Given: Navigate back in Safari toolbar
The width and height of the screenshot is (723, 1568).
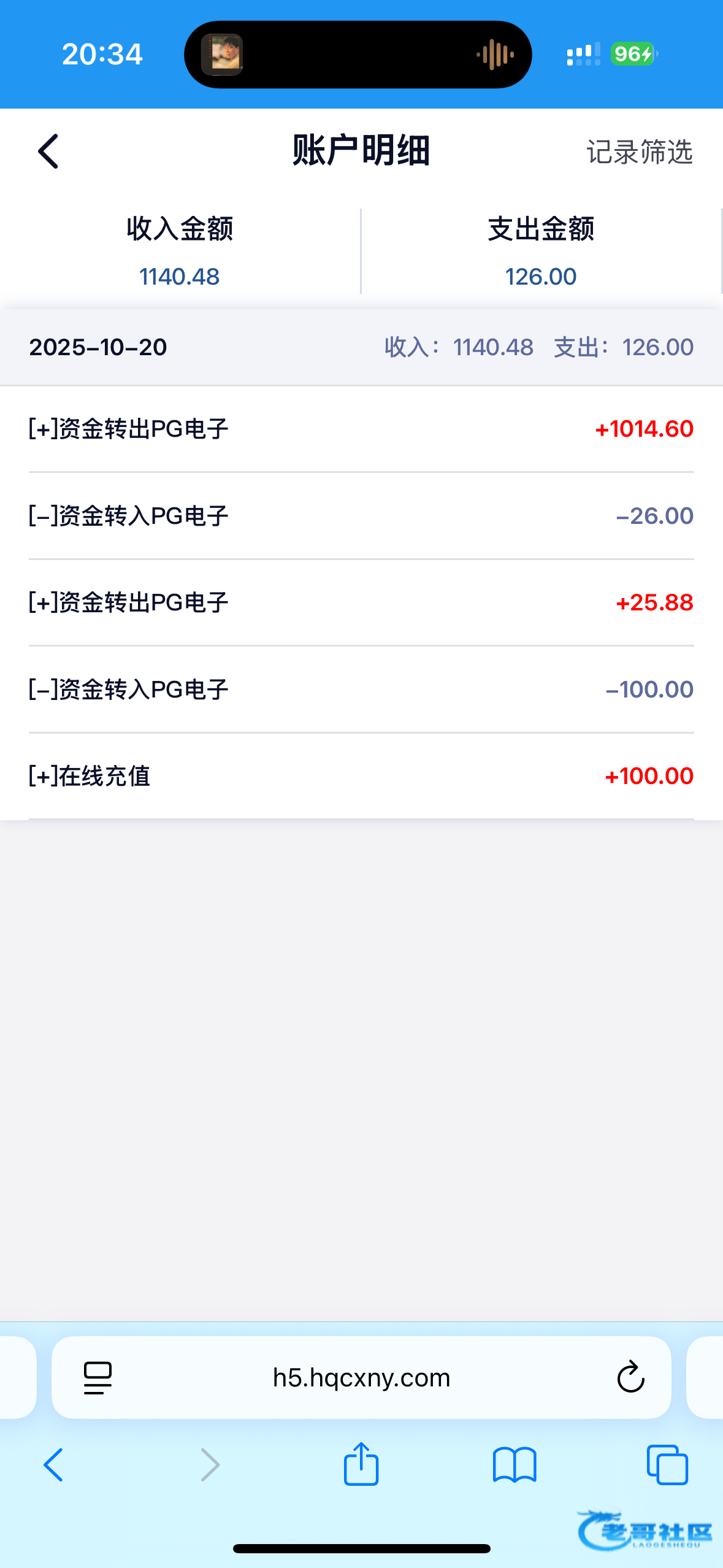Looking at the screenshot, I should coord(53,1465).
